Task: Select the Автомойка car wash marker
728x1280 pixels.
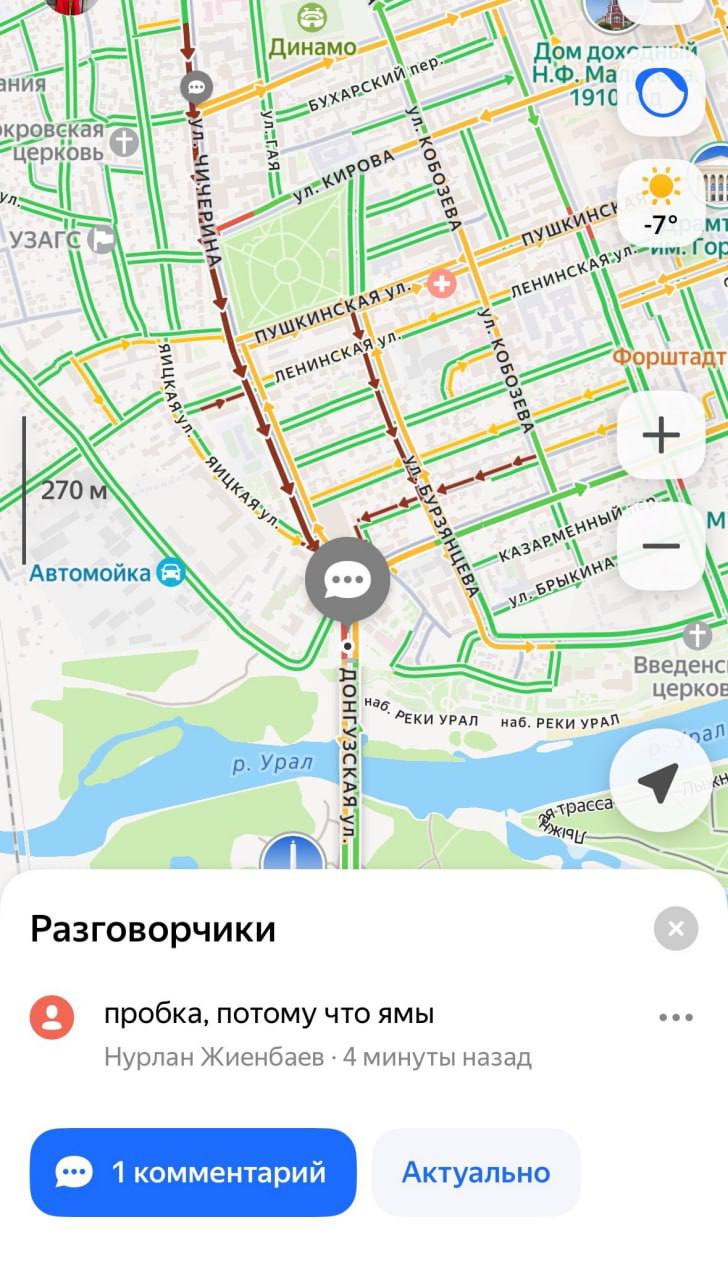Action: point(172,573)
